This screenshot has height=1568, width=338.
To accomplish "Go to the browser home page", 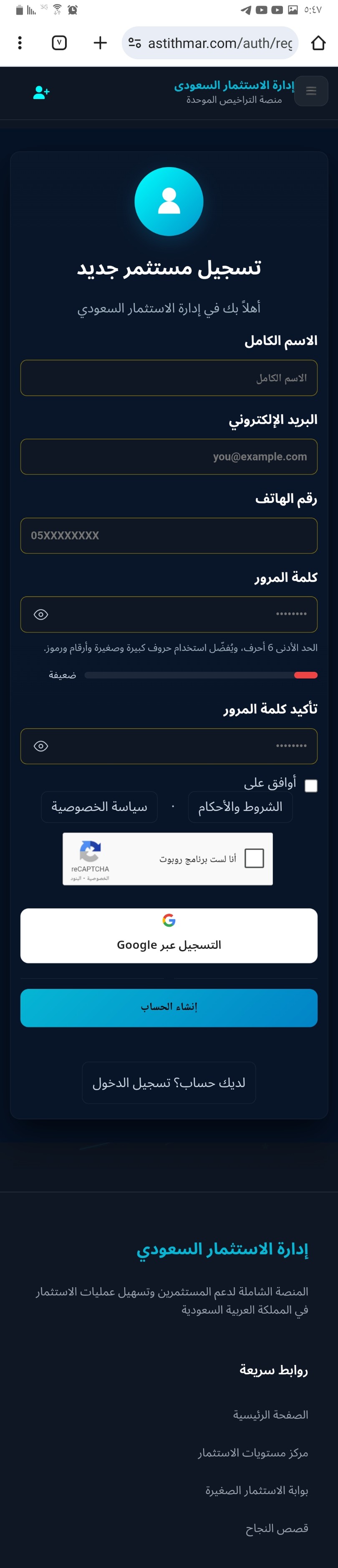I will [318, 43].
